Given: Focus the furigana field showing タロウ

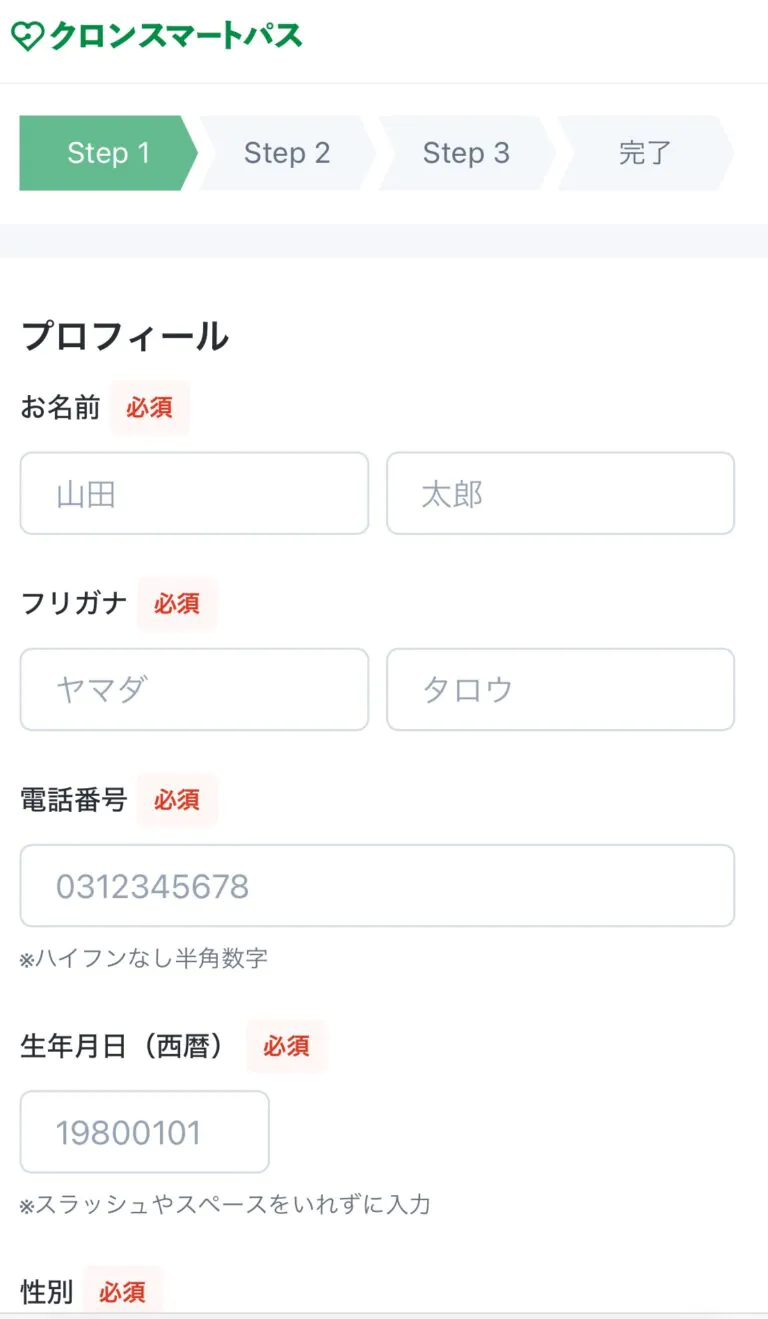Looking at the screenshot, I should (561, 689).
